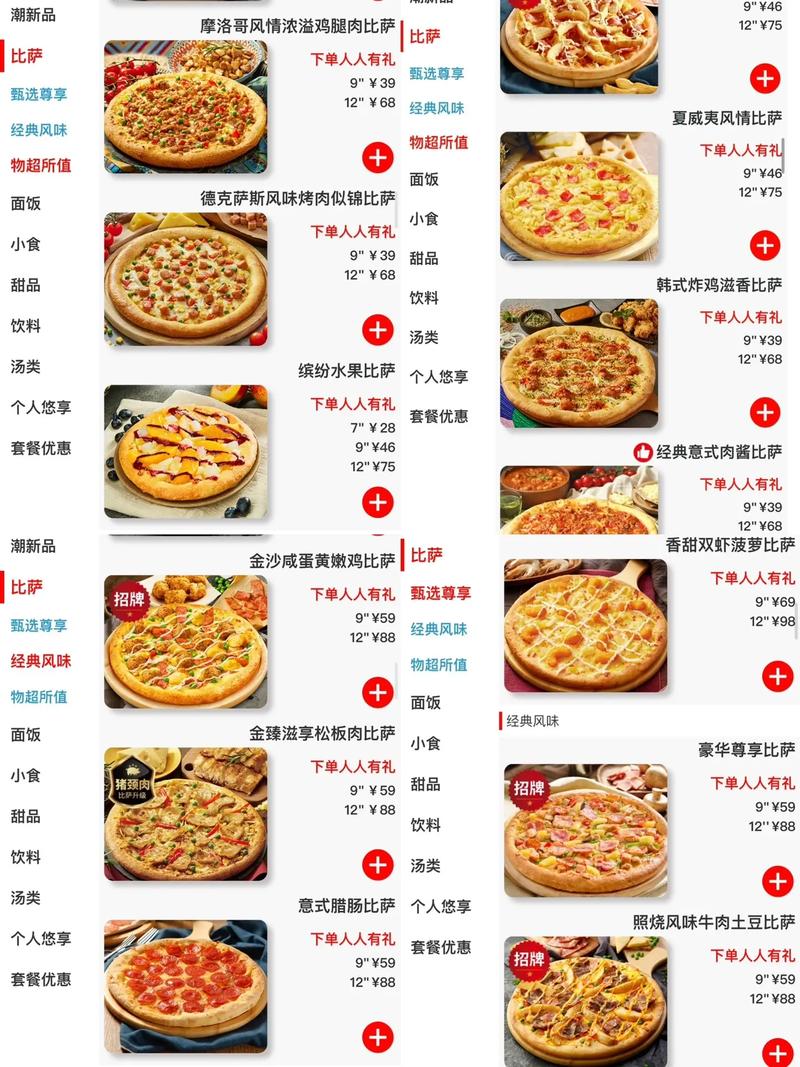The width and height of the screenshot is (800, 1067).
Task: Add 豪华尊享比萨 using the plus icon
Action: [777, 881]
